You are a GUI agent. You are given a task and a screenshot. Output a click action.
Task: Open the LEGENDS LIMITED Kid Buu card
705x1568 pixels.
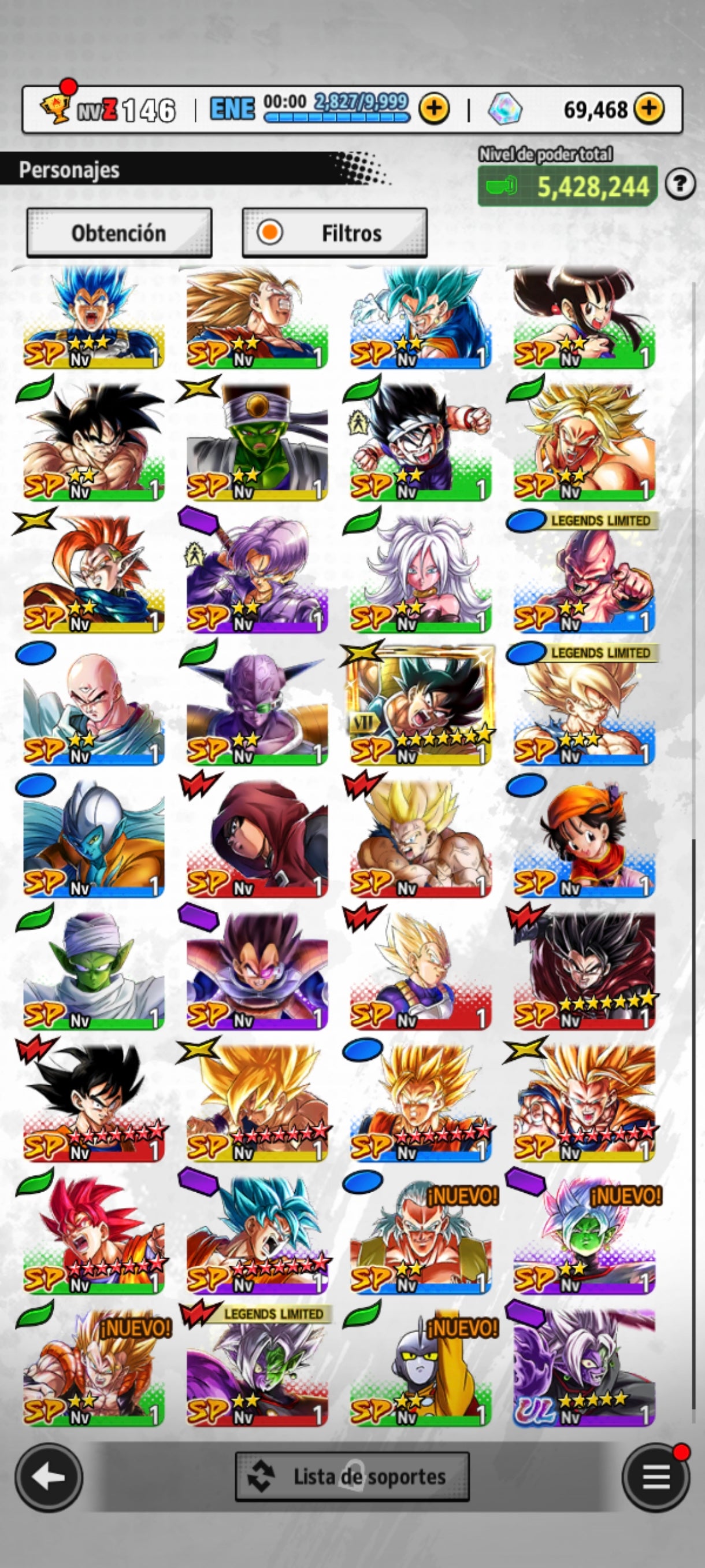pyautogui.click(x=584, y=575)
